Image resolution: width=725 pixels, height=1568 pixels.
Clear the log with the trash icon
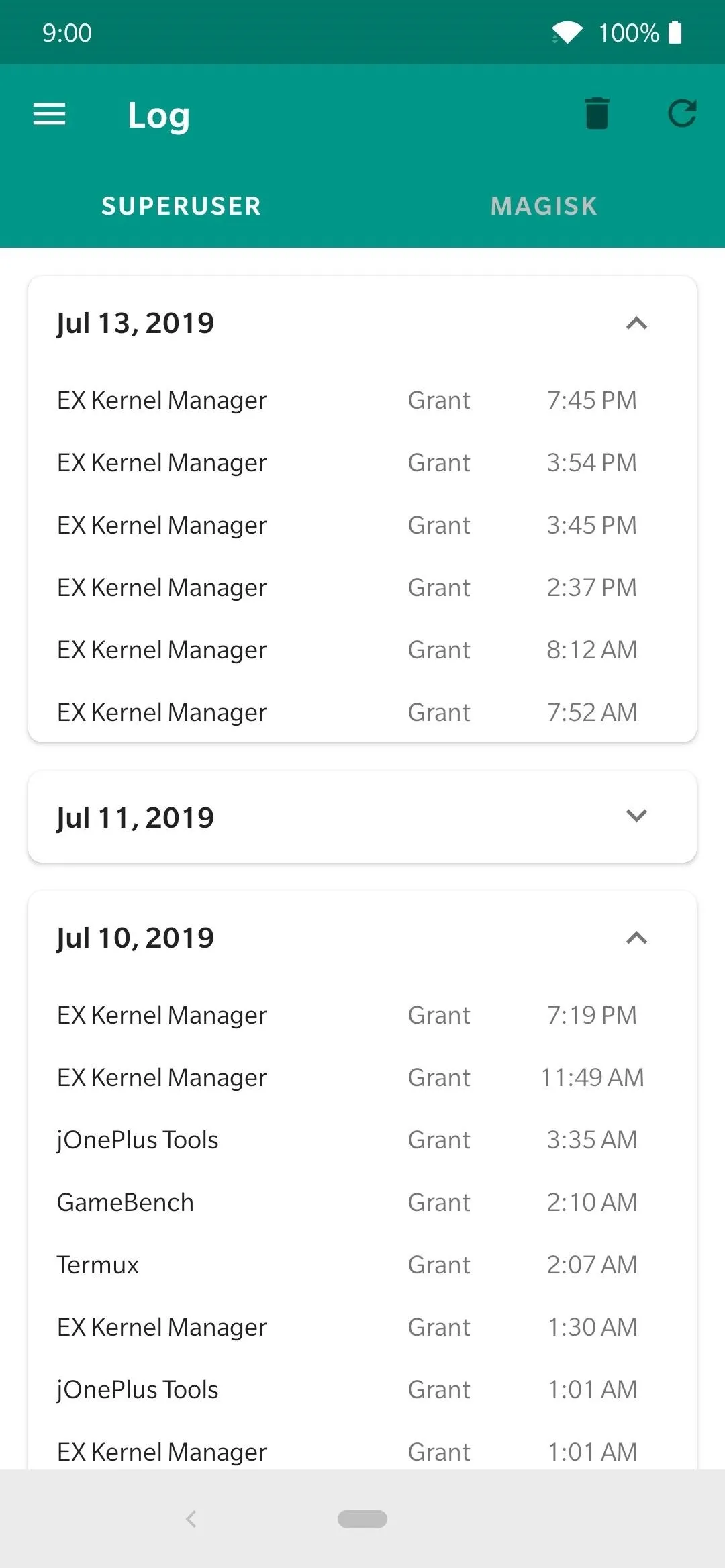597,113
